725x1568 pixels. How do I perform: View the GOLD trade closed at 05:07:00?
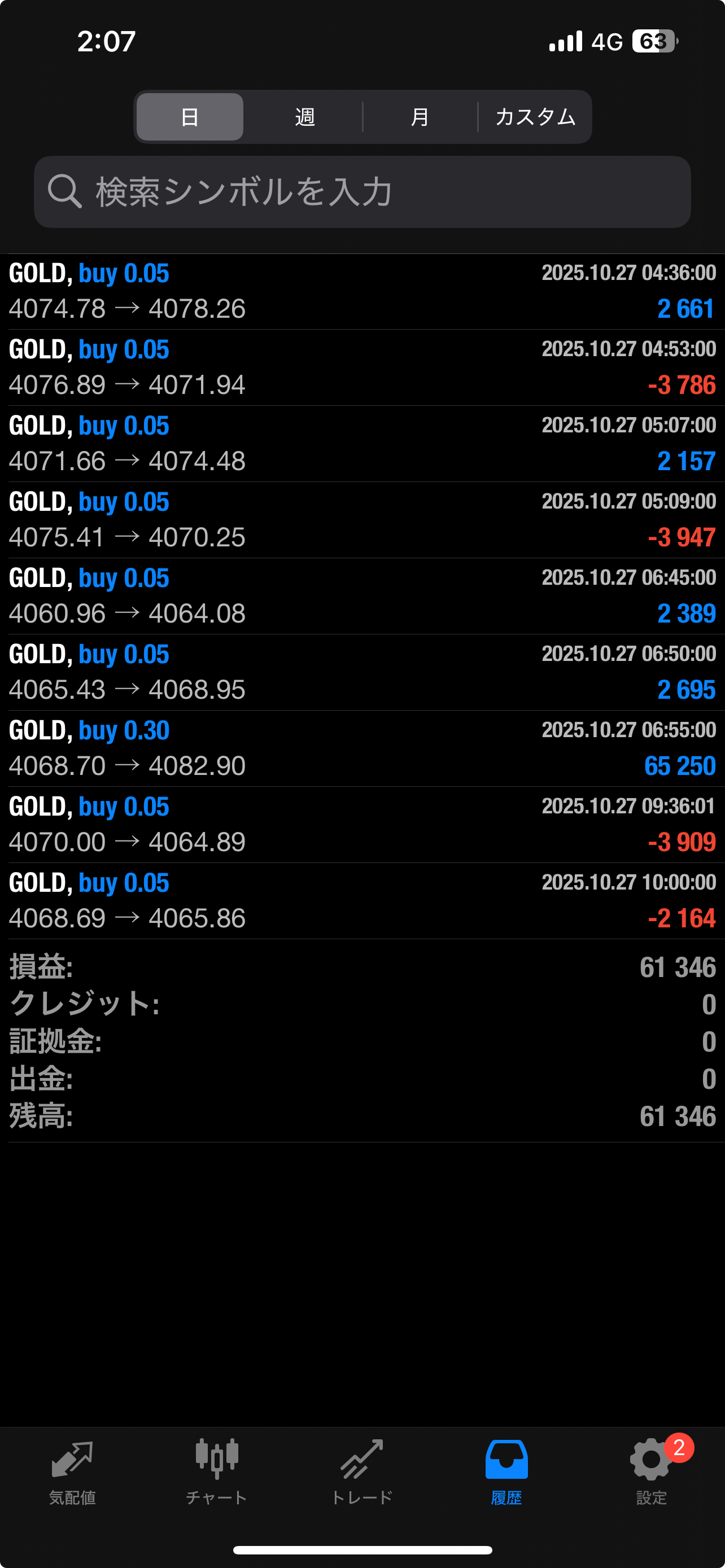point(362,444)
